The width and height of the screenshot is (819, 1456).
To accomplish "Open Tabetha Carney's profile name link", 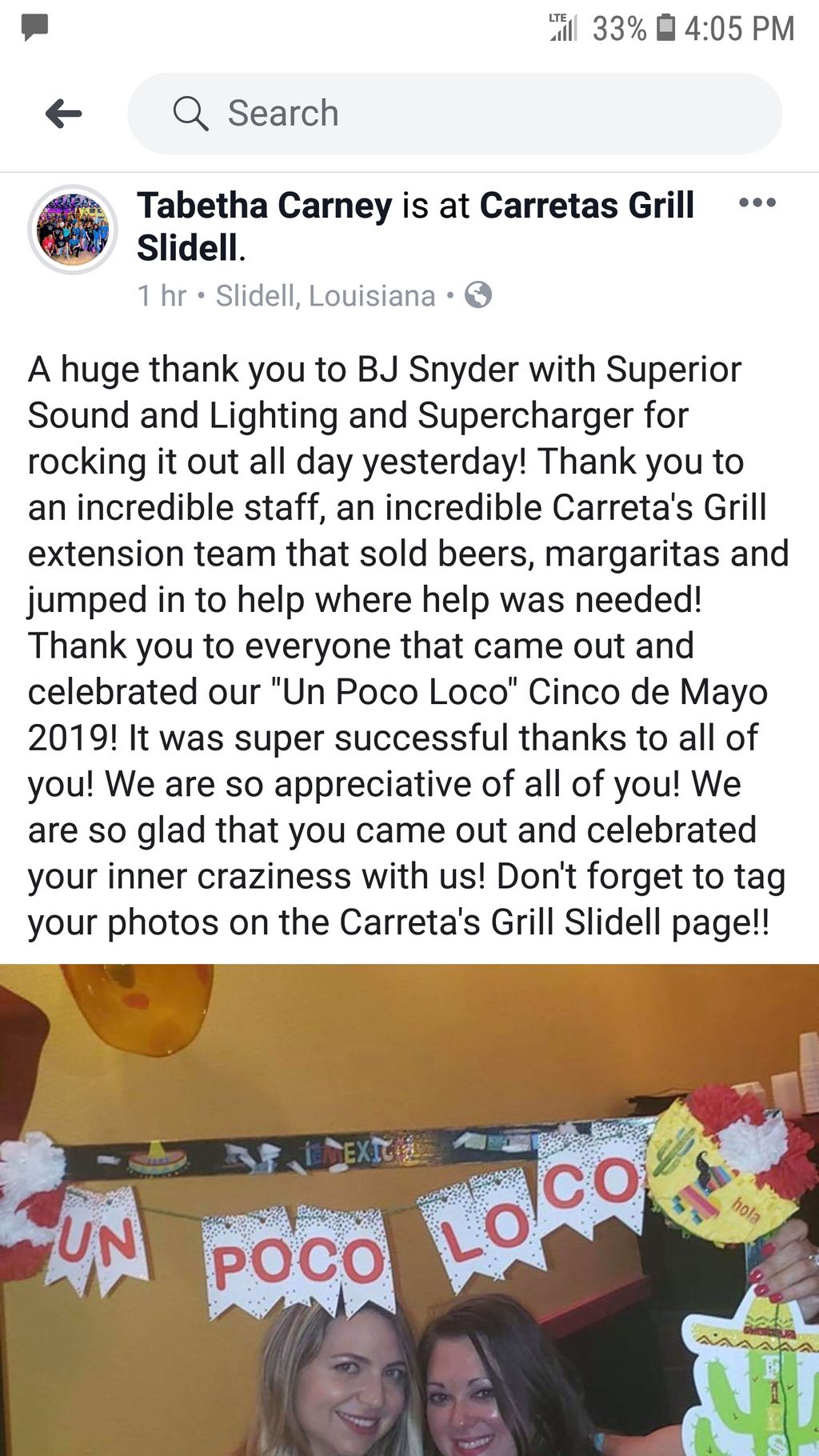I will coord(265,206).
